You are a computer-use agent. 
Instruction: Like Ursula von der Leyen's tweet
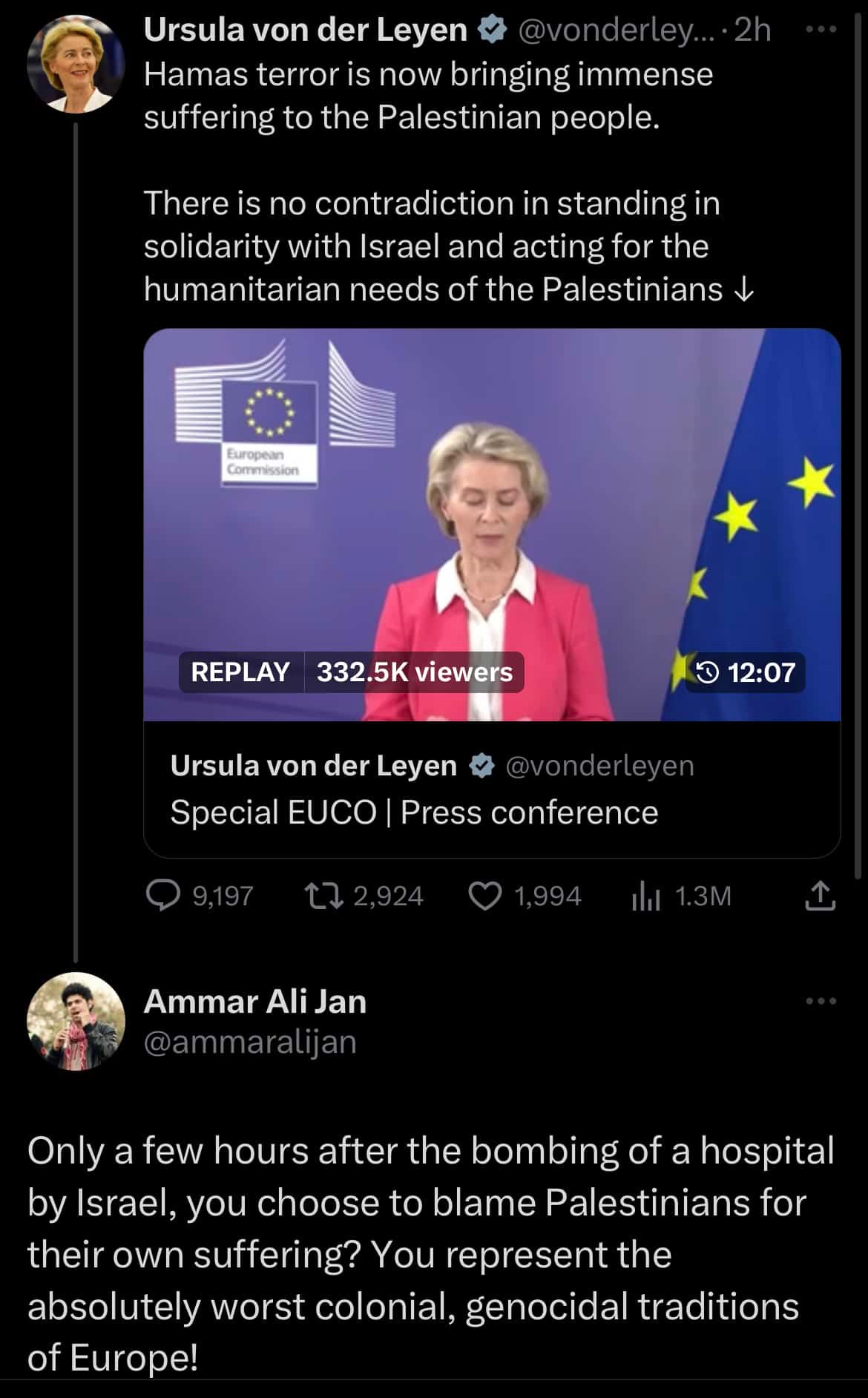click(485, 896)
